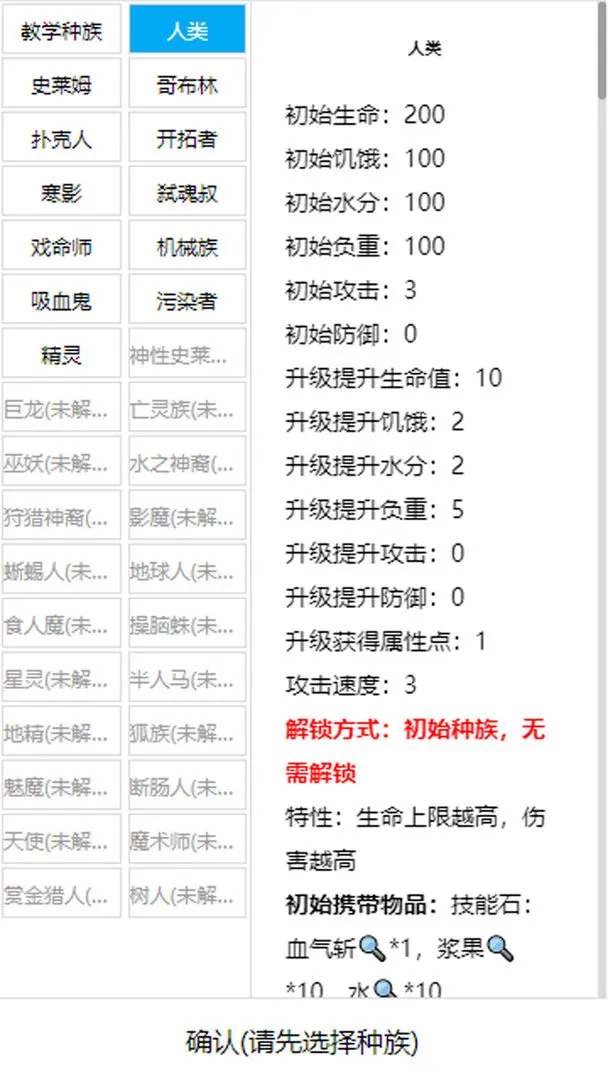This screenshot has height=1080, width=608.
Task: Select the 精灵 race
Action: tap(61, 354)
